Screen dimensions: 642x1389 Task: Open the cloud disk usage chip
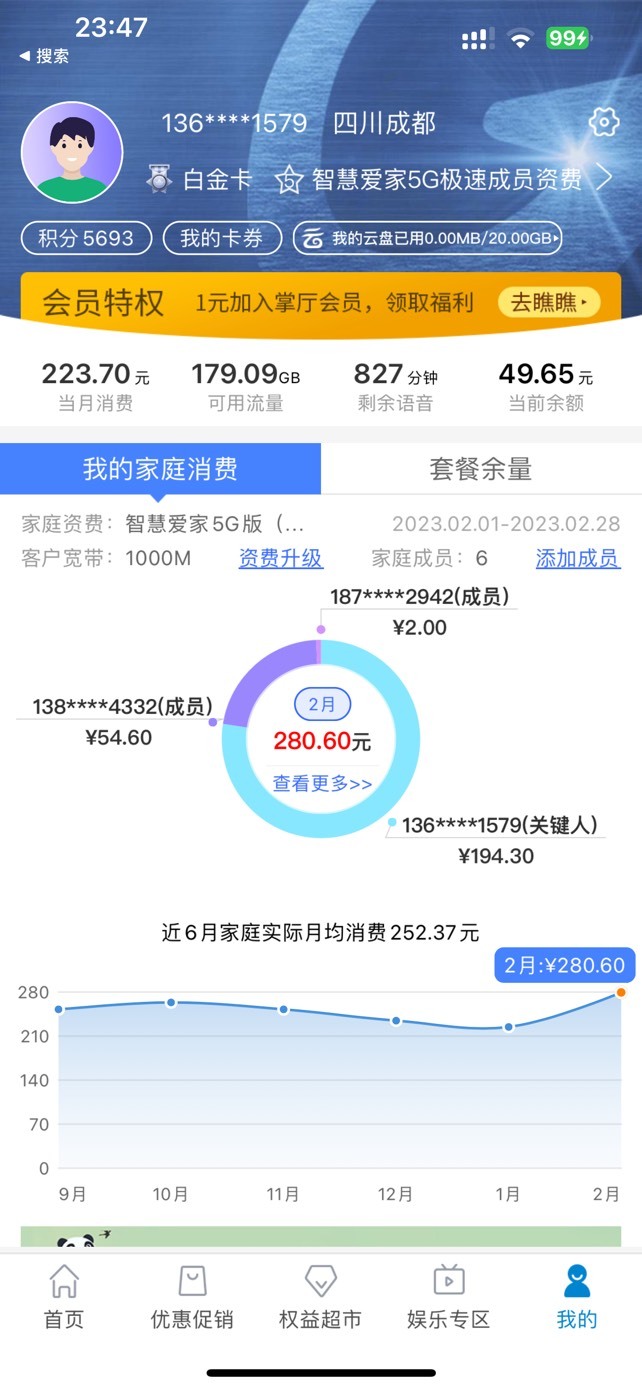(x=427, y=238)
